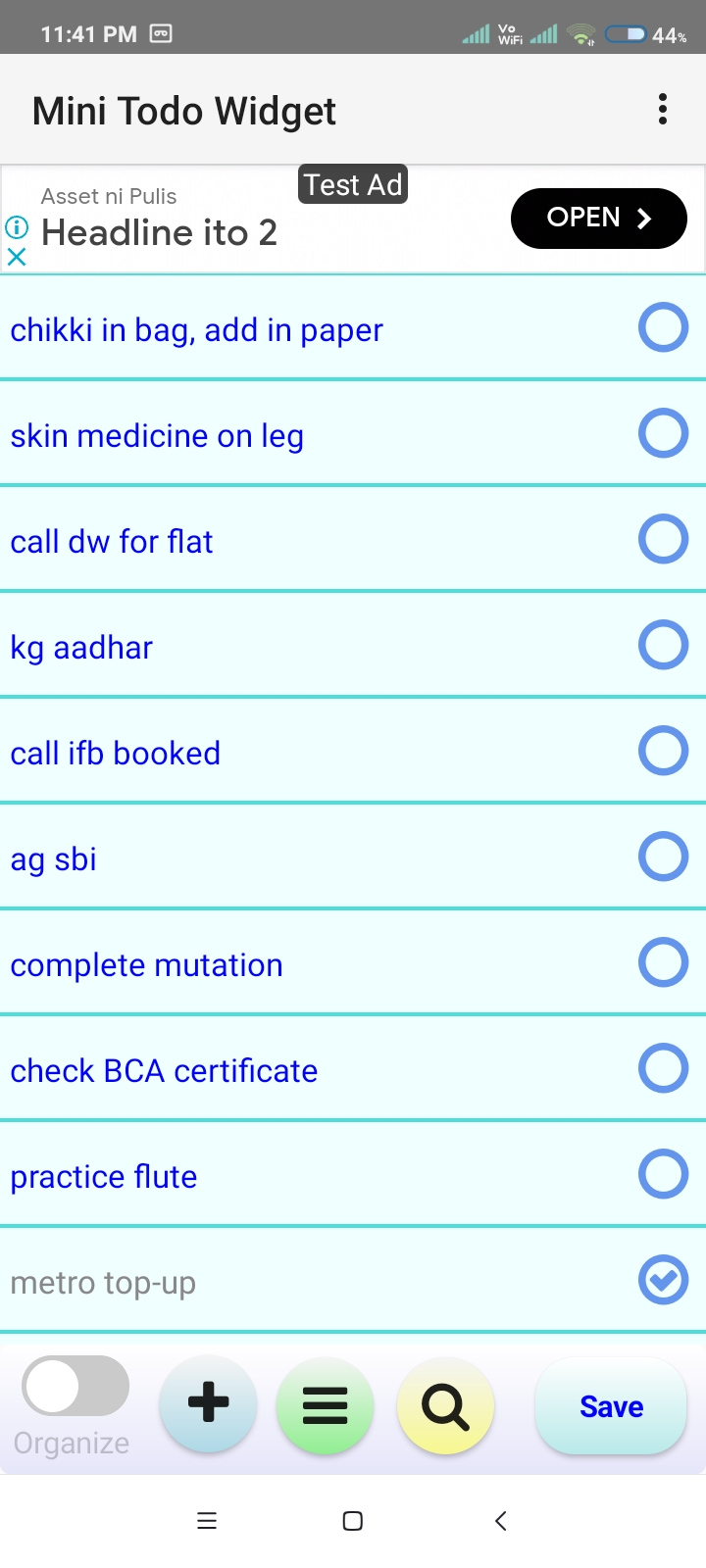The image size is (706, 1568).
Task: Uncheck the "metro top-up" task
Action: click(x=664, y=1280)
